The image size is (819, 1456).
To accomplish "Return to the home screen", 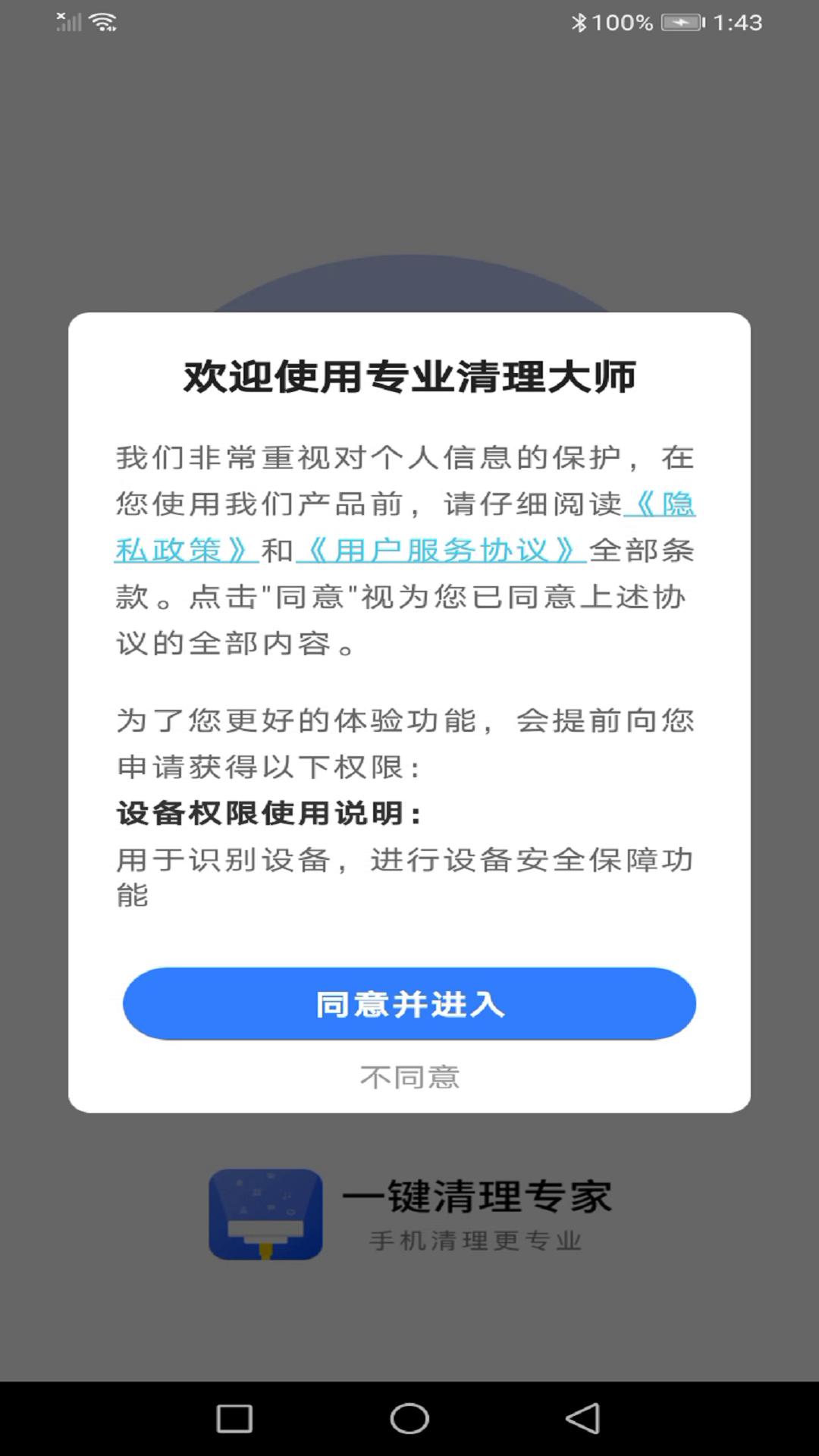I will tap(409, 1418).
